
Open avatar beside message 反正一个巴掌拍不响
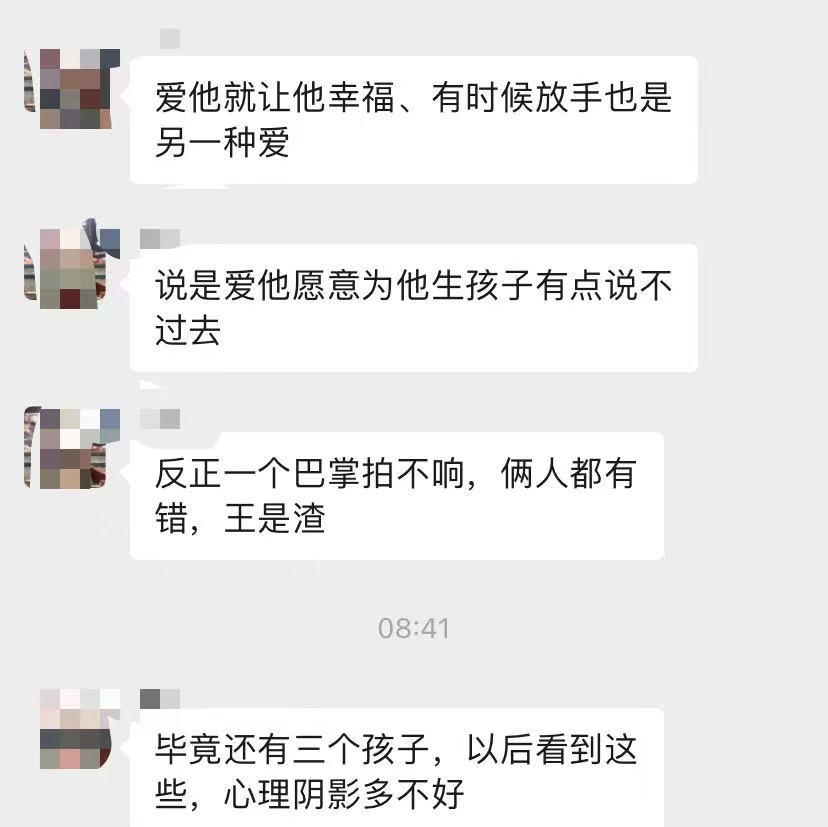coord(71,447)
